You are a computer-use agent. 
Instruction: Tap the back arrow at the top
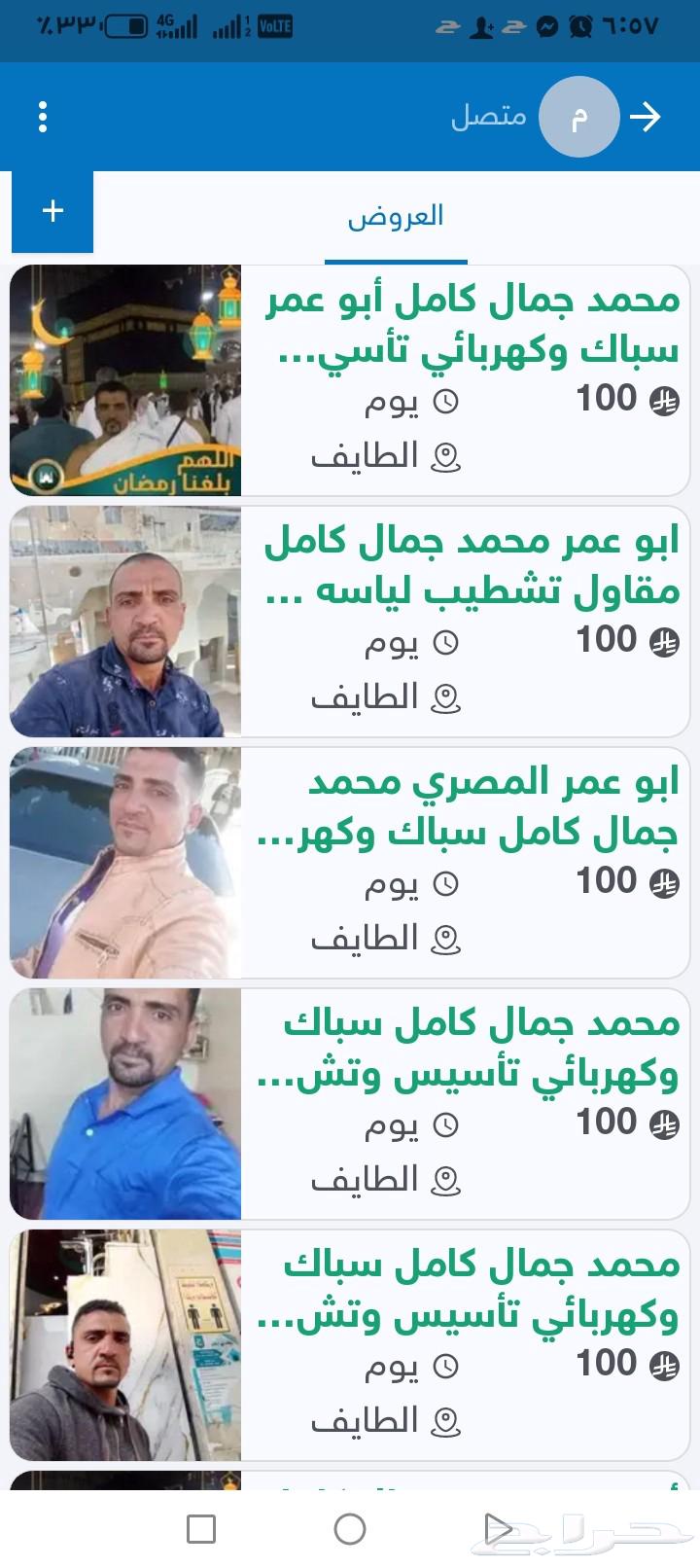point(647,117)
